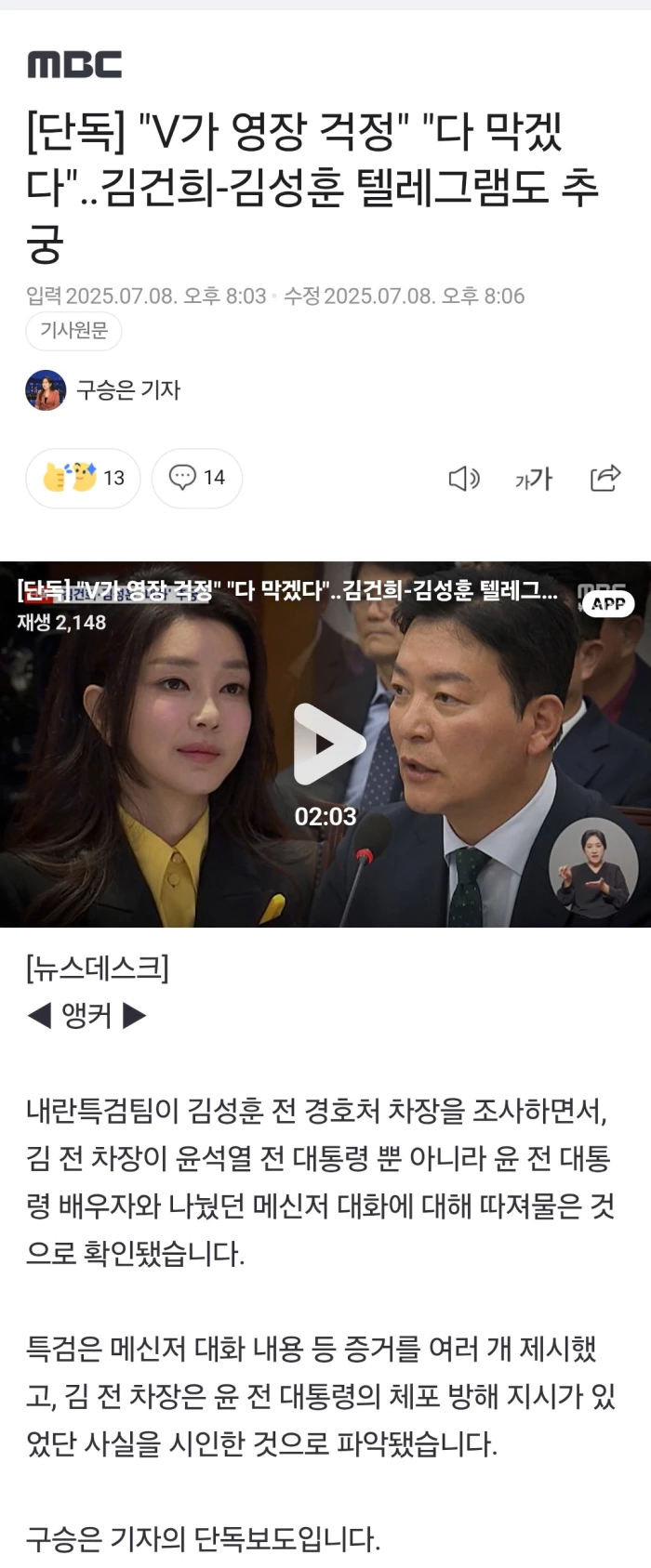Screen dimensions: 651x1568
Task: Play the news video
Action: tap(326, 744)
